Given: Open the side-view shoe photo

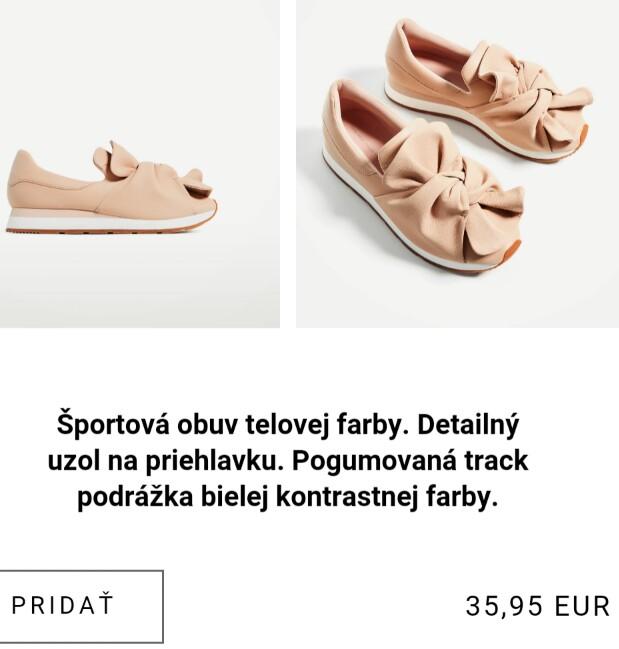Looking at the screenshot, I should pos(138,165).
